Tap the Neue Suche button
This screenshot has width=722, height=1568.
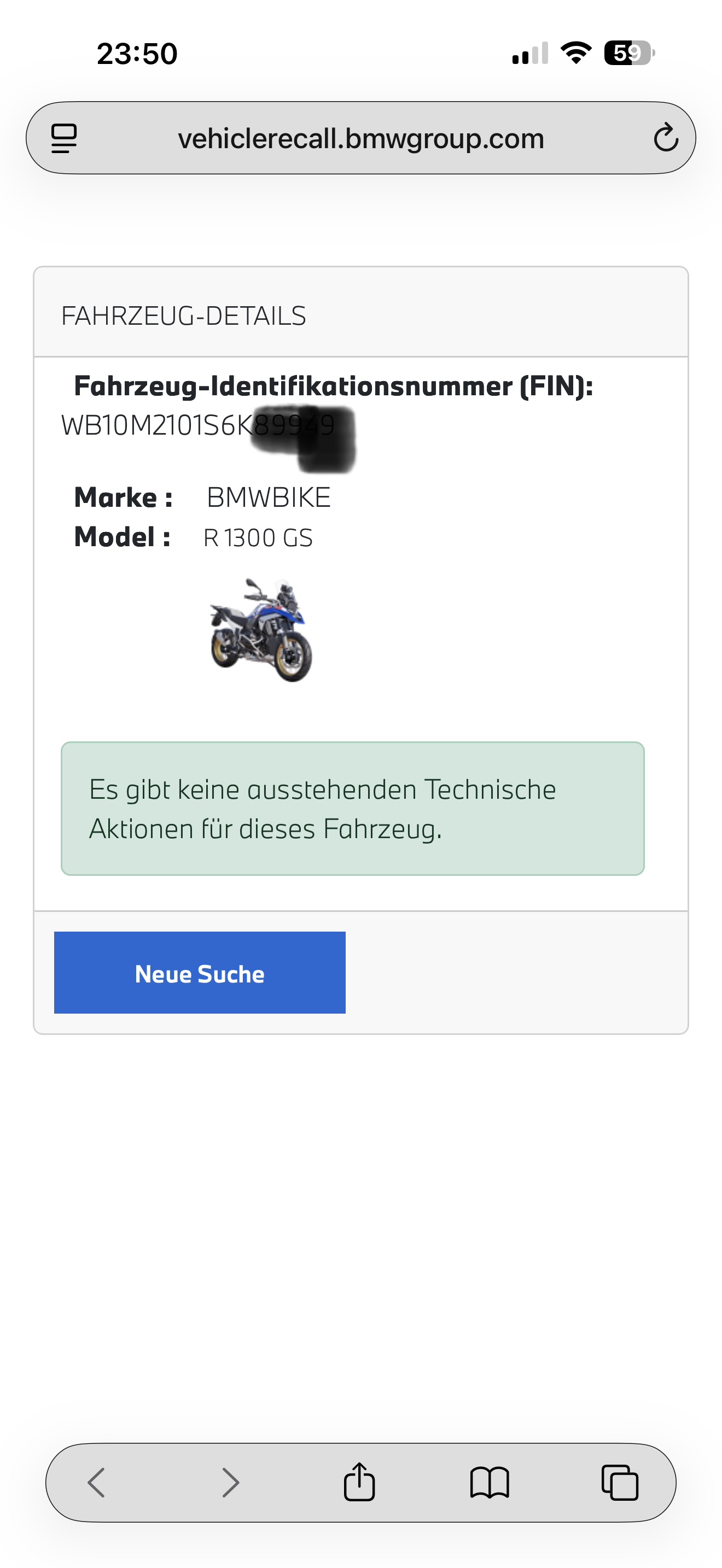pos(200,972)
